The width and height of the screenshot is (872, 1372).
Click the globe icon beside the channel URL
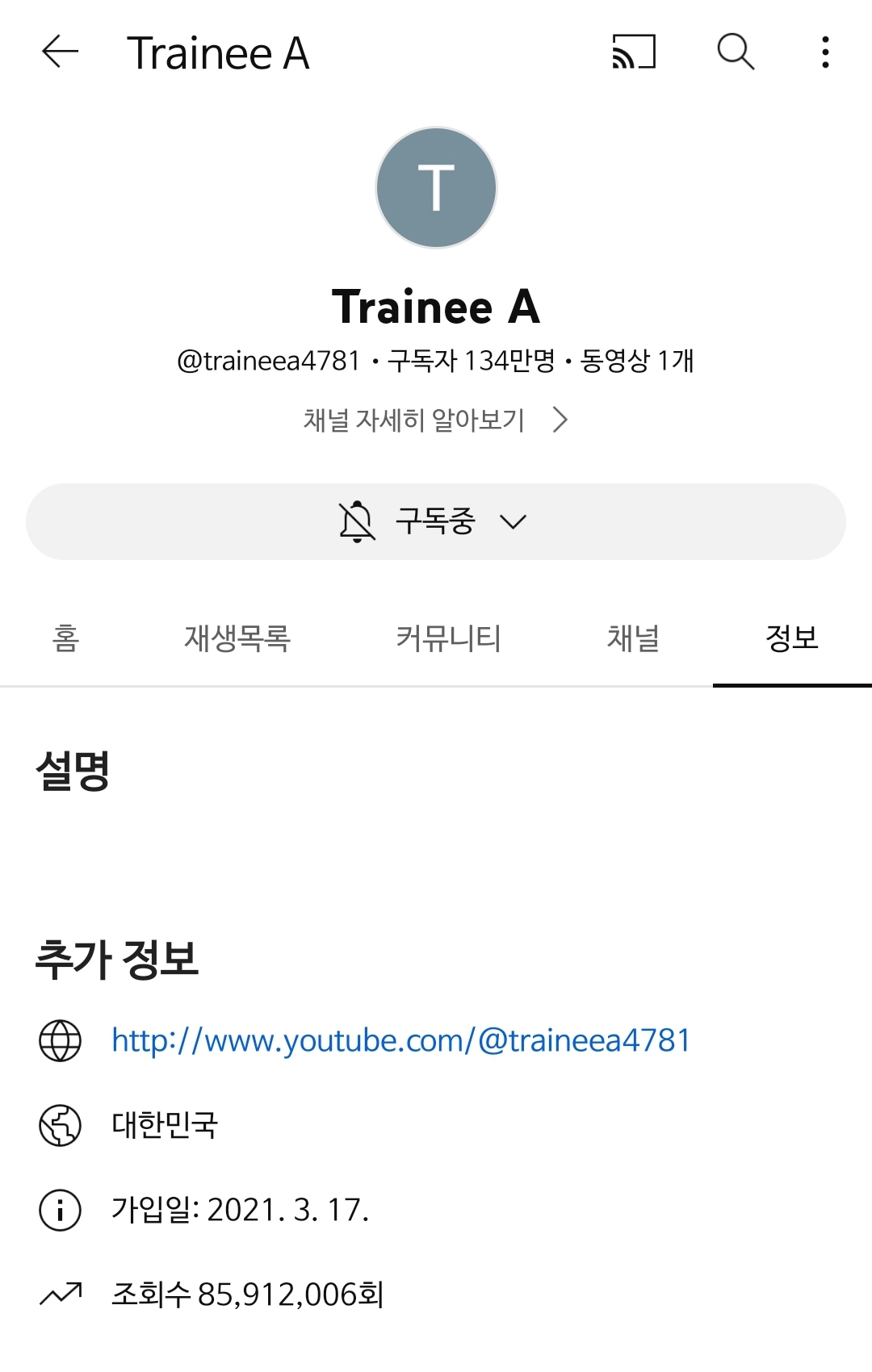[58, 1041]
